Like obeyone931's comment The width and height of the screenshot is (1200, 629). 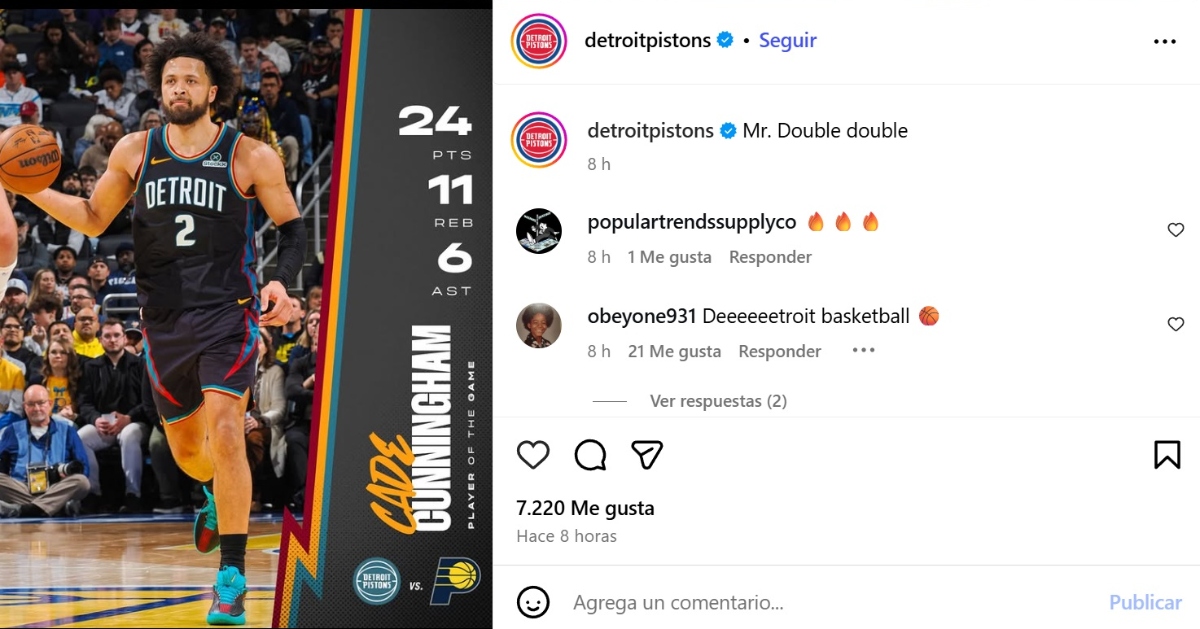pyautogui.click(x=1175, y=324)
